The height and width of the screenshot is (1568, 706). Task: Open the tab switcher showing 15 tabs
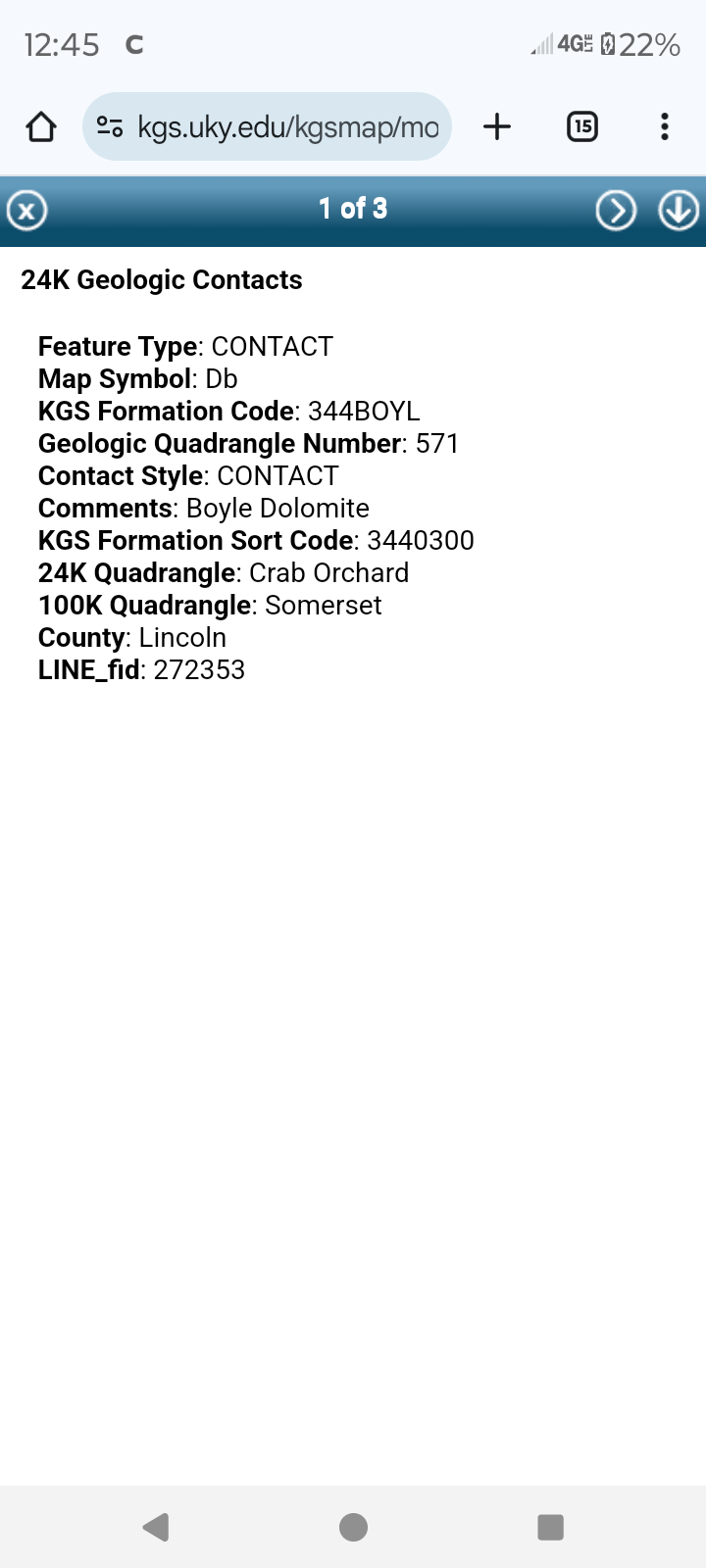[x=582, y=126]
